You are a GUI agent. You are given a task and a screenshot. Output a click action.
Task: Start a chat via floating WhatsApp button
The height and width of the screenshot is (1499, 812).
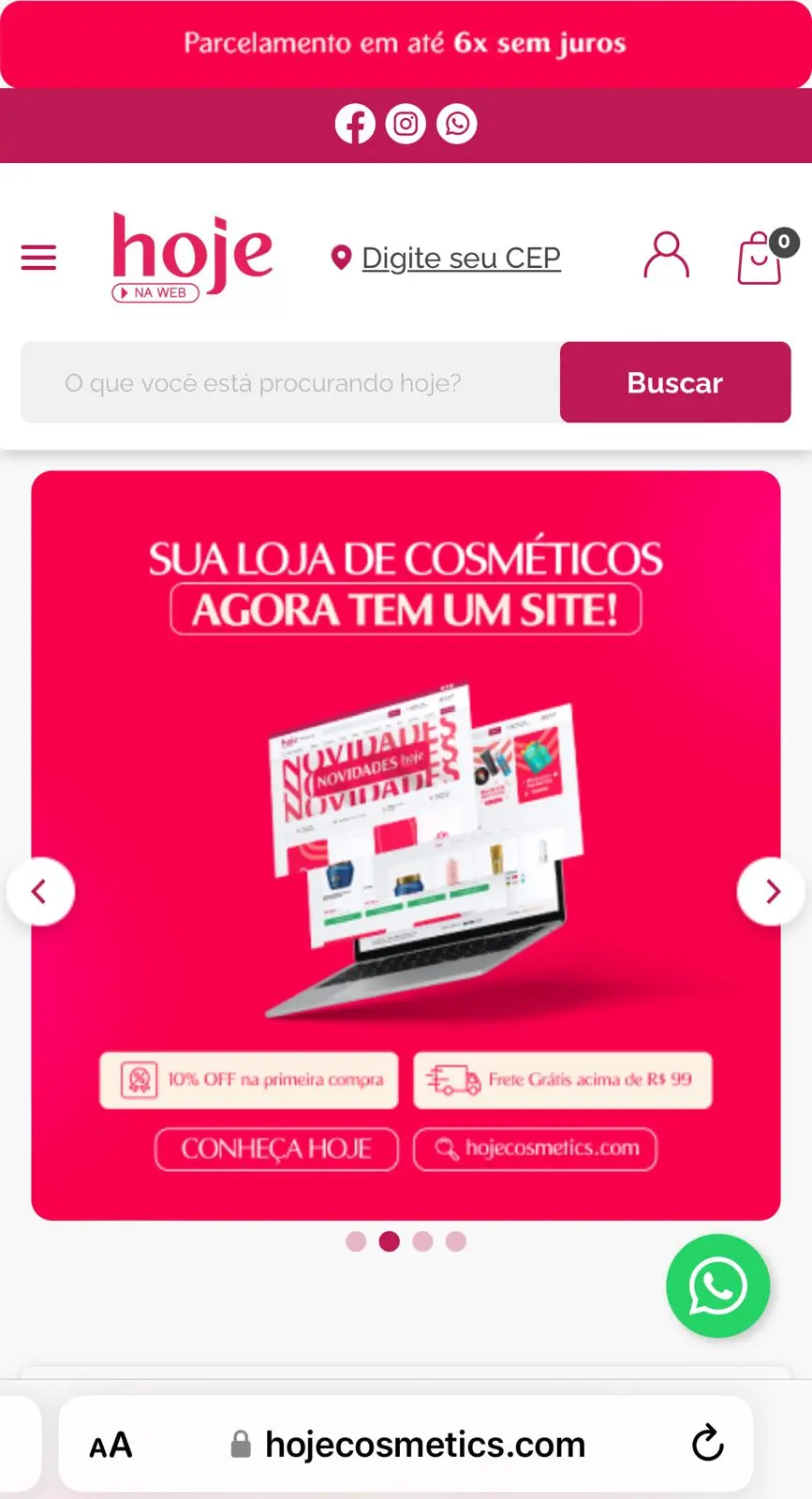tap(717, 1286)
